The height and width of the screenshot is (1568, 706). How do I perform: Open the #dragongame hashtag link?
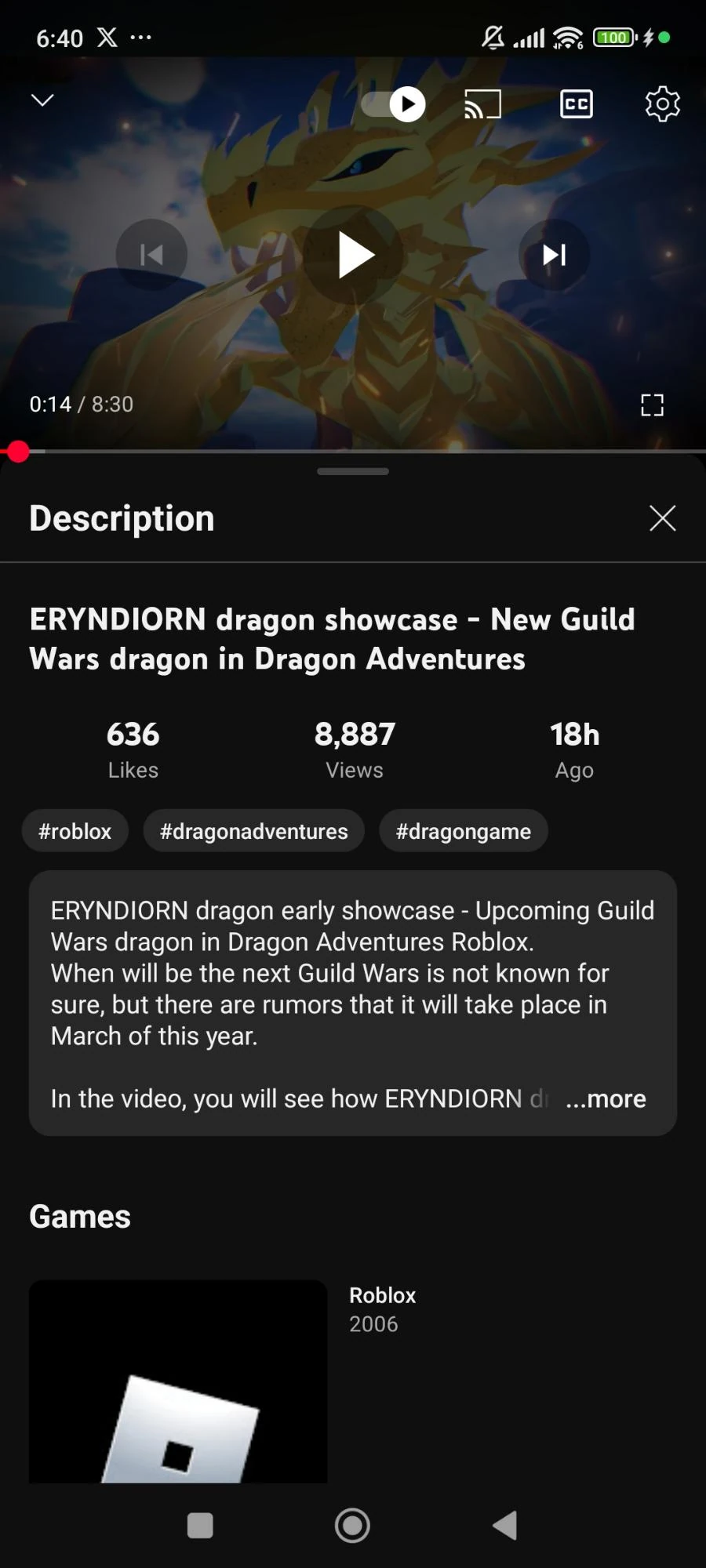pyautogui.click(x=463, y=830)
